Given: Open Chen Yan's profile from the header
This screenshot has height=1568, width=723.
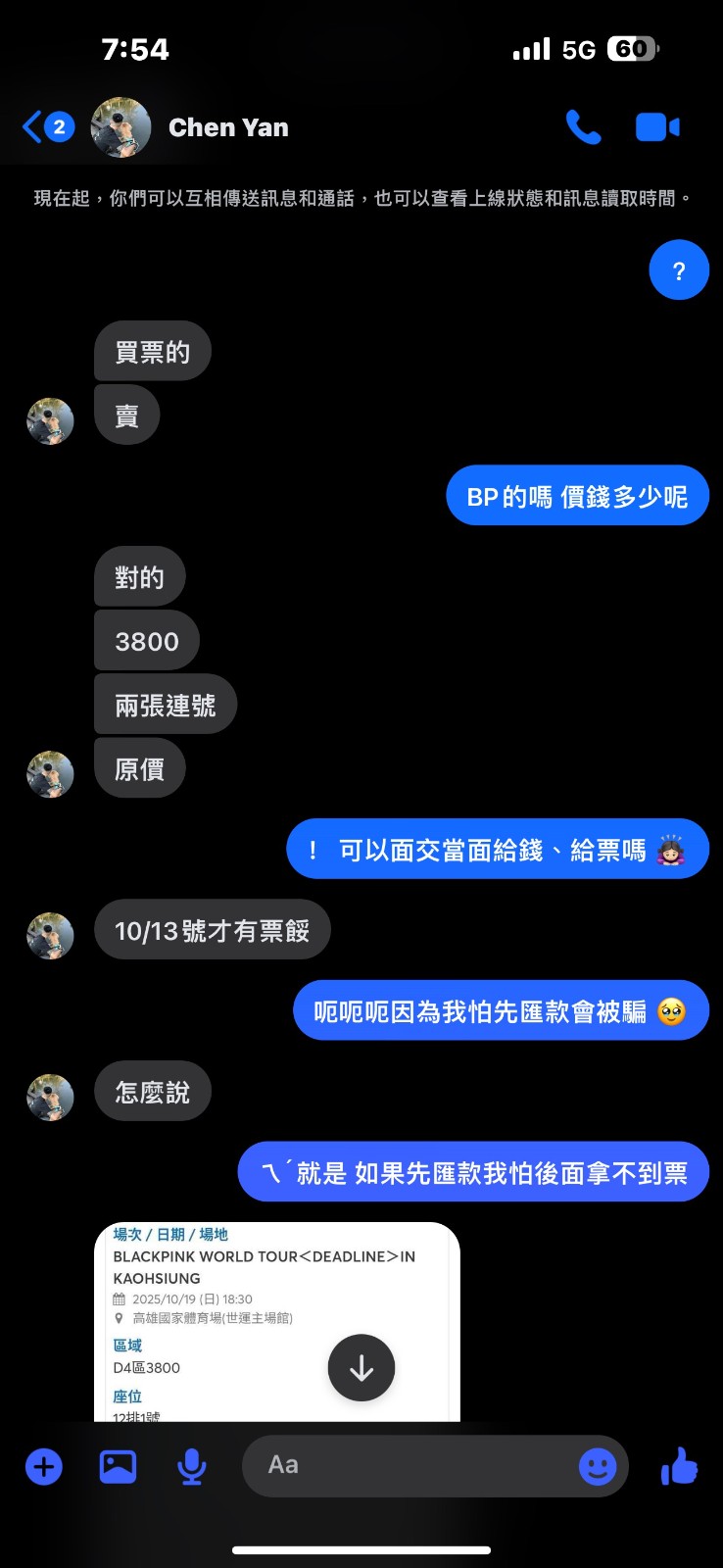Looking at the screenshot, I should pos(227,127).
